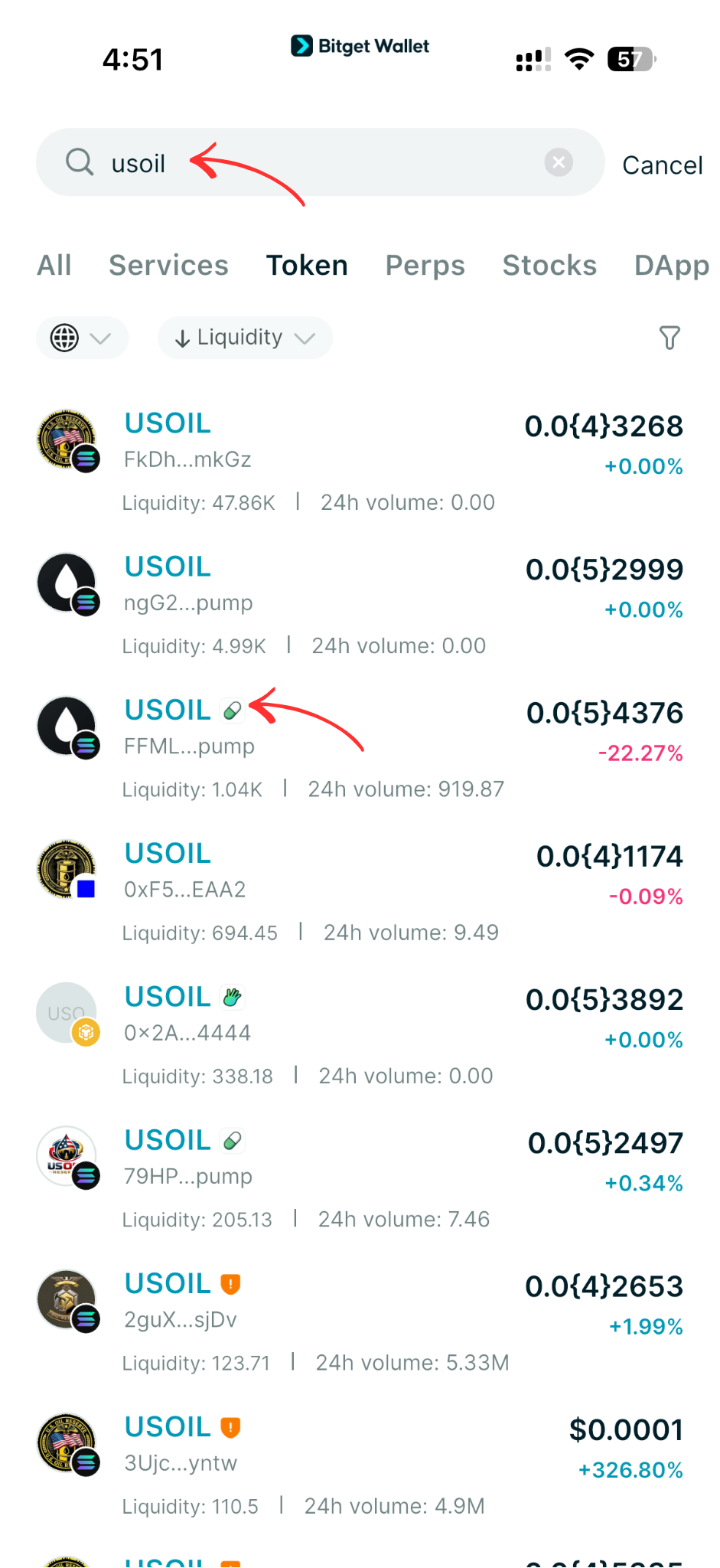Open the Services category
The image size is (720, 1568).
(x=168, y=266)
